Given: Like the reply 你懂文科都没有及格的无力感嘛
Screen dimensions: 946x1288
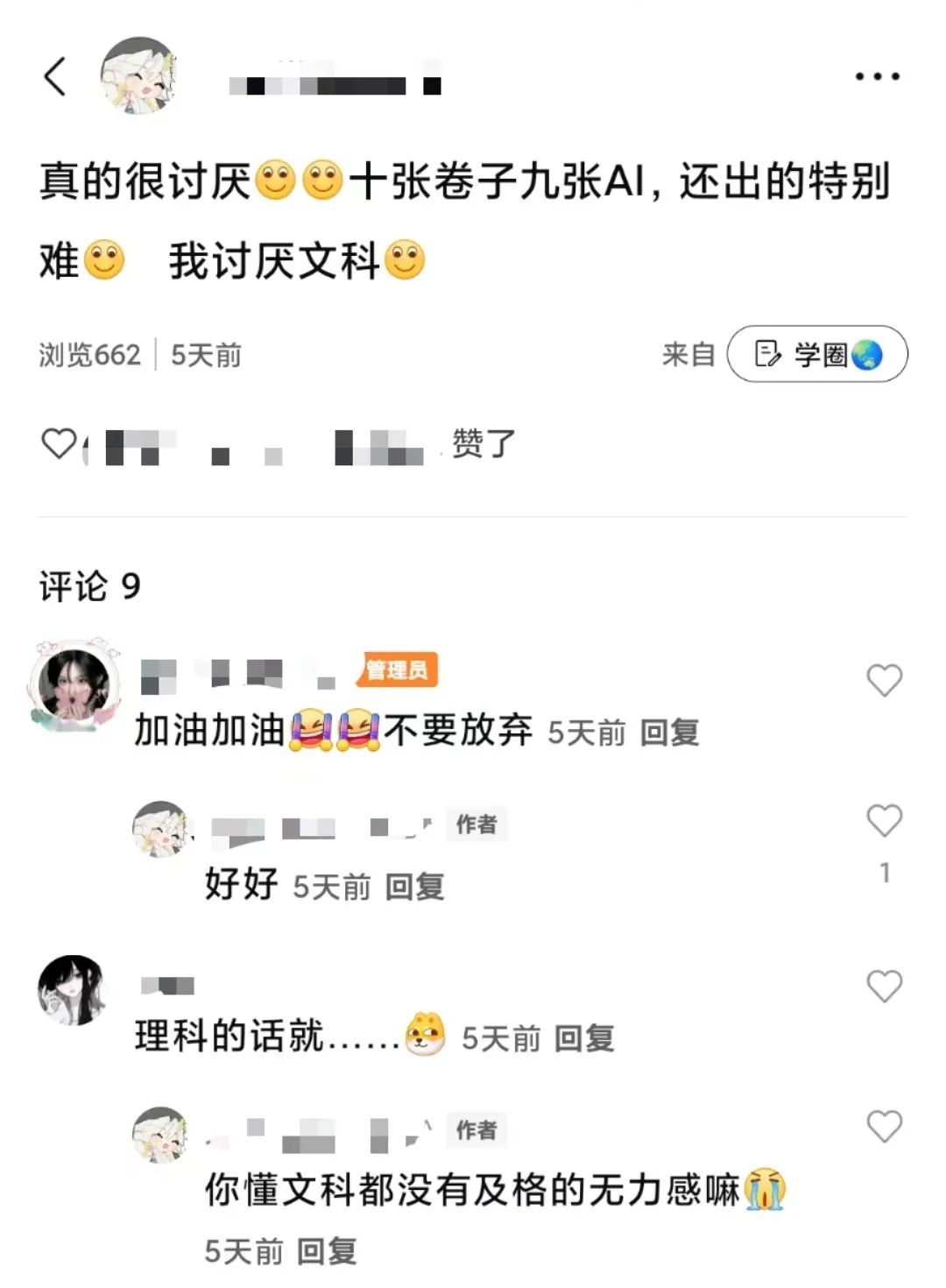Looking at the screenshot, I should [x=884, y=1127].
